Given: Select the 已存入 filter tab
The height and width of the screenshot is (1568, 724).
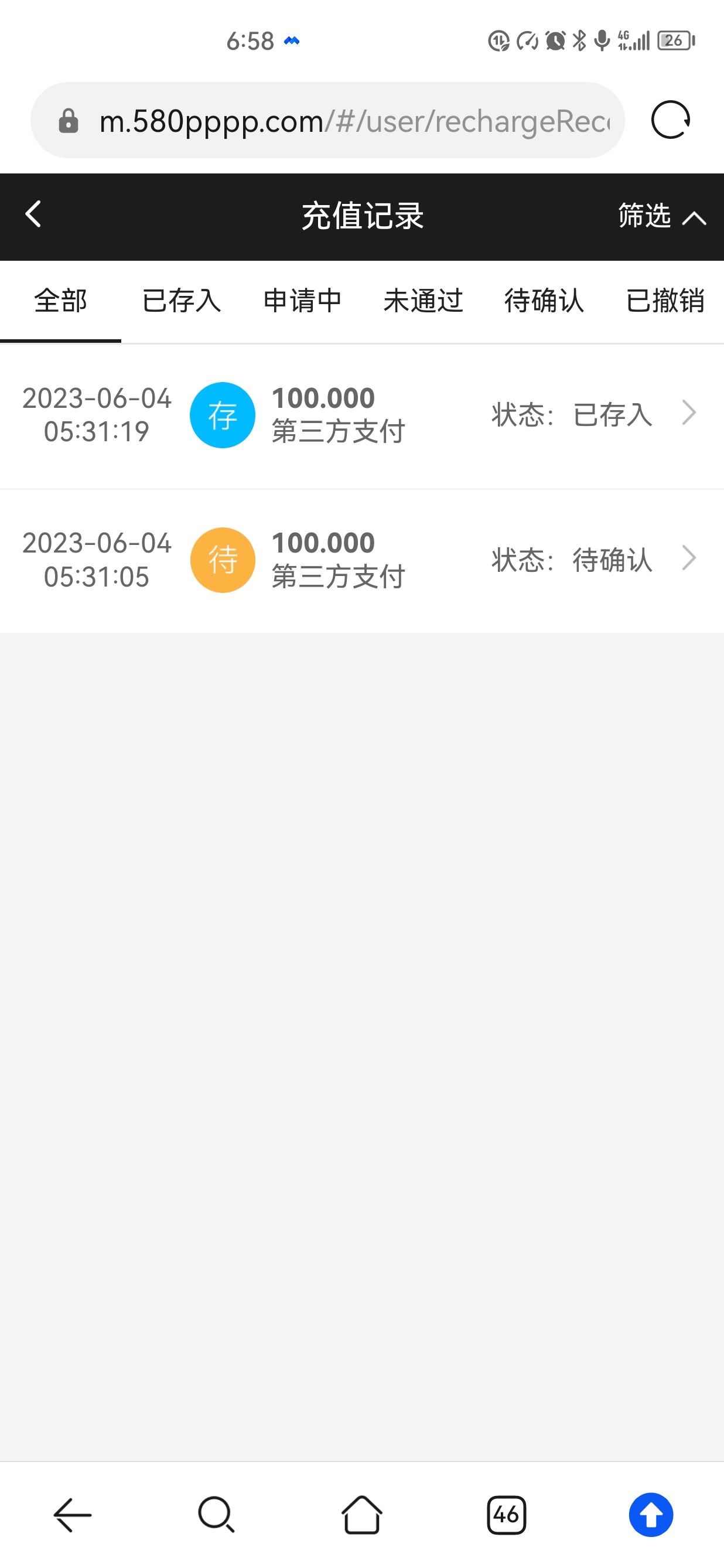Looking at the screenshot, I should pyautogui.click(x=180, y=301).
